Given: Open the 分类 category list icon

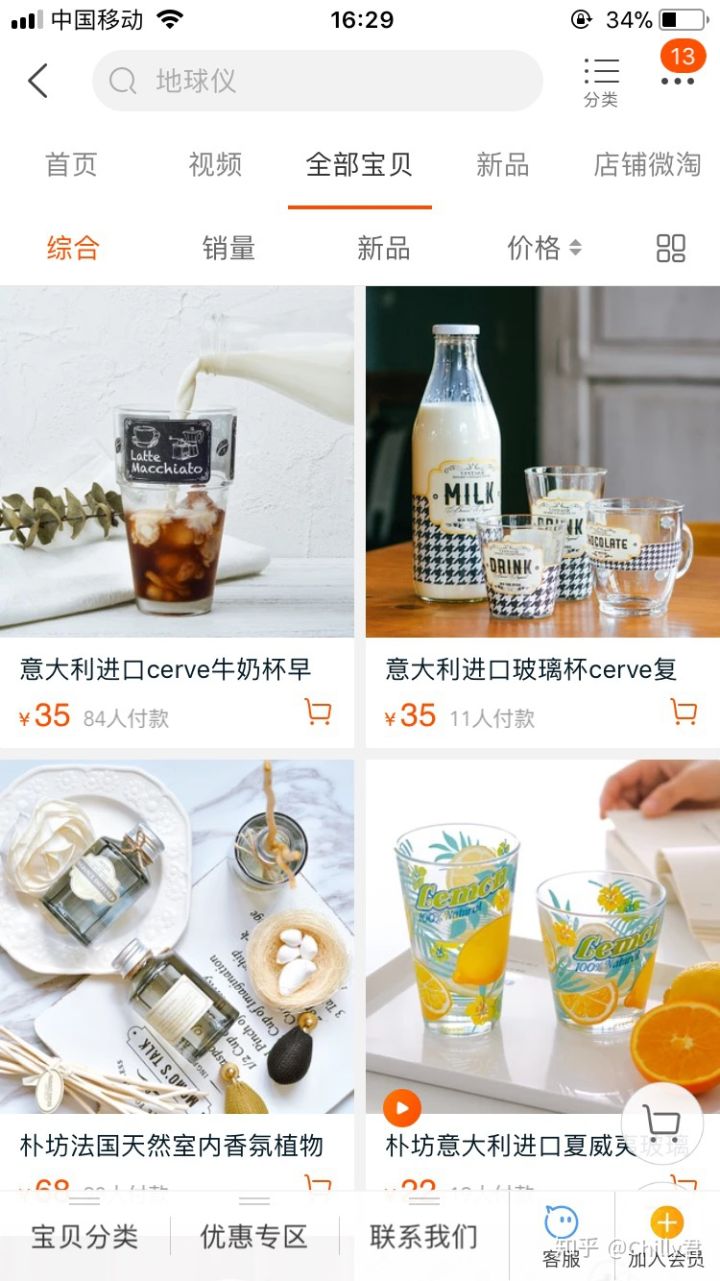Looking at the screenshot, I should (601, 81).
